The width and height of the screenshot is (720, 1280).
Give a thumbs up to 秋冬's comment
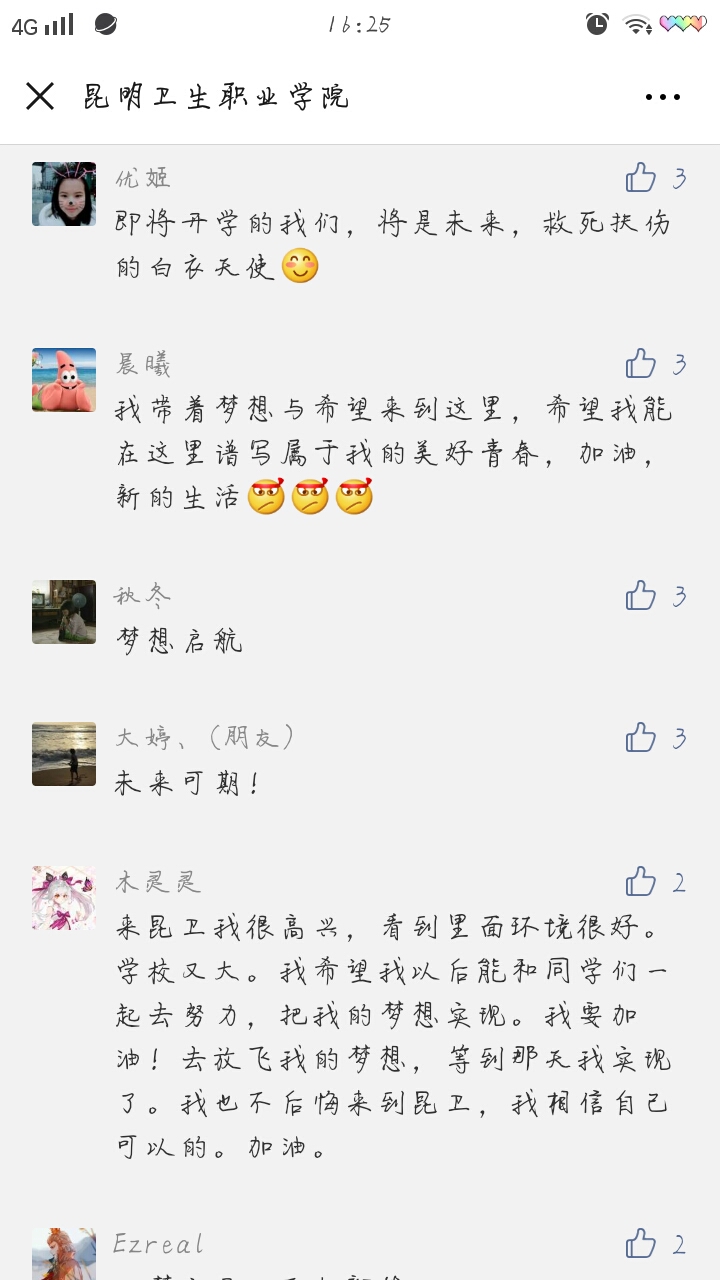(x=641, y=595)
